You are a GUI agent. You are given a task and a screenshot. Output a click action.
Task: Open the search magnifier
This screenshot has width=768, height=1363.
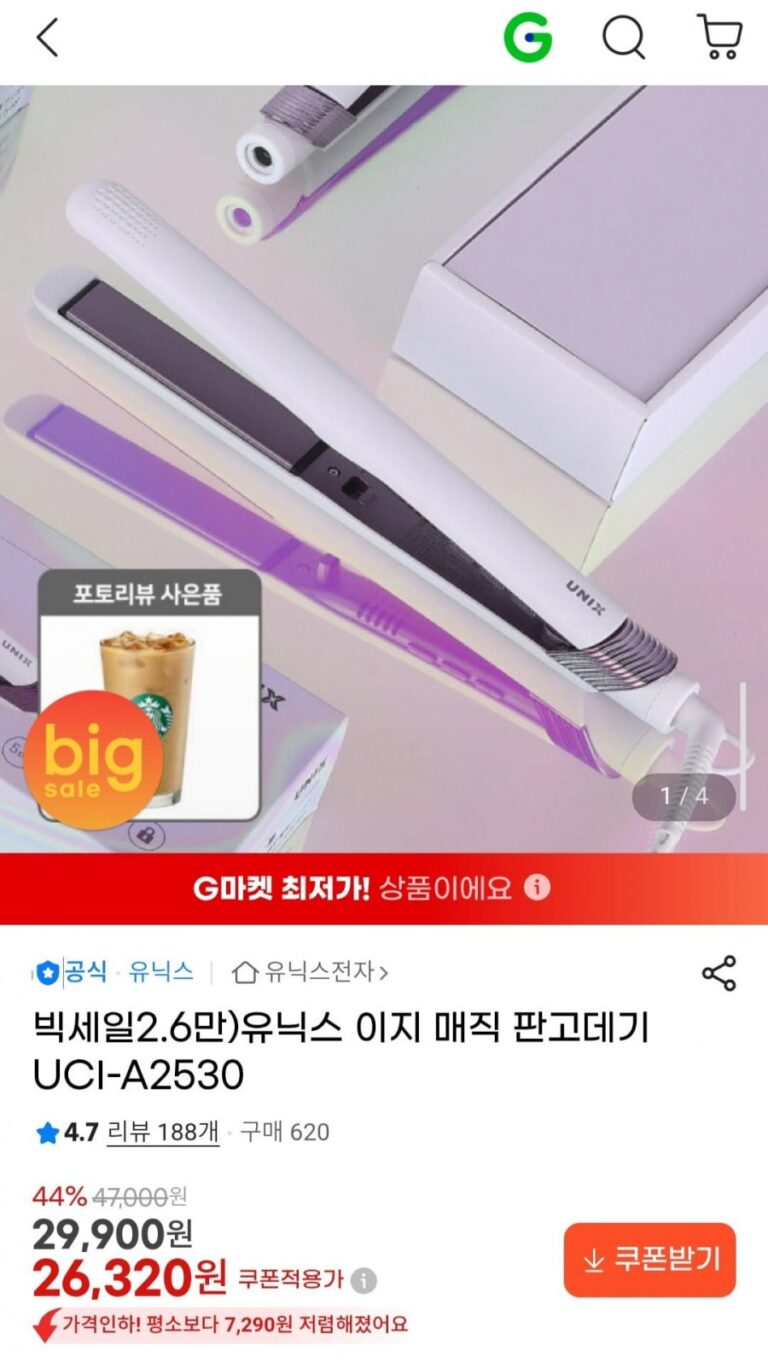coord(623,39)
